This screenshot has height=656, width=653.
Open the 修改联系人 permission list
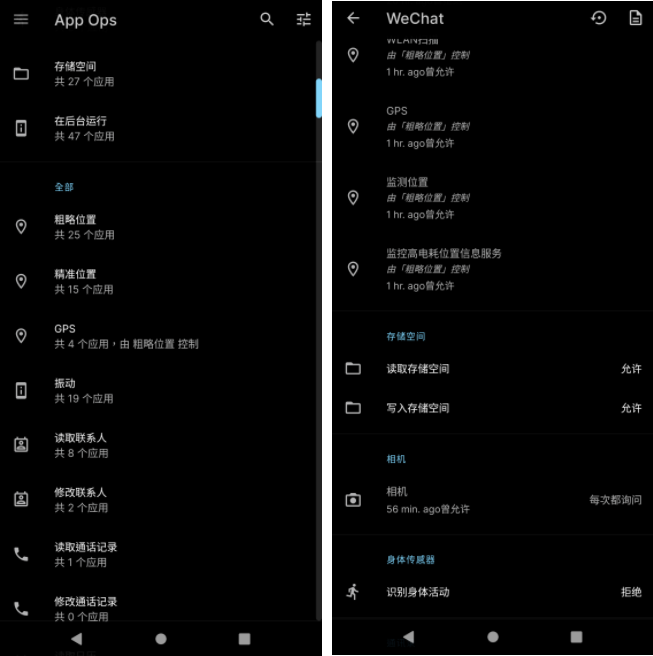point(160,499)
